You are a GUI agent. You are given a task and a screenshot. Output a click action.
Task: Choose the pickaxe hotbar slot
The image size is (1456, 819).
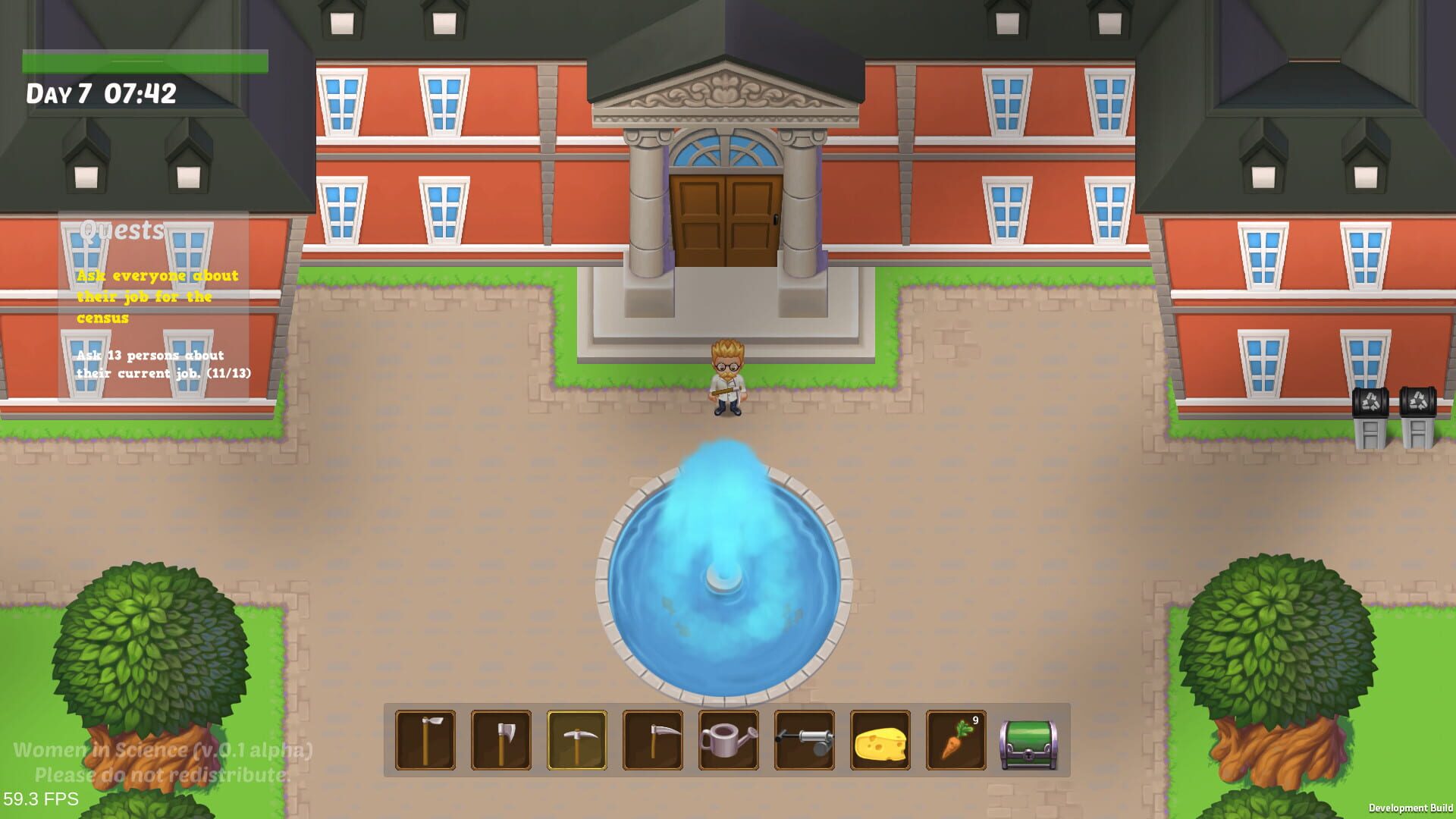[x=576, y=740]
